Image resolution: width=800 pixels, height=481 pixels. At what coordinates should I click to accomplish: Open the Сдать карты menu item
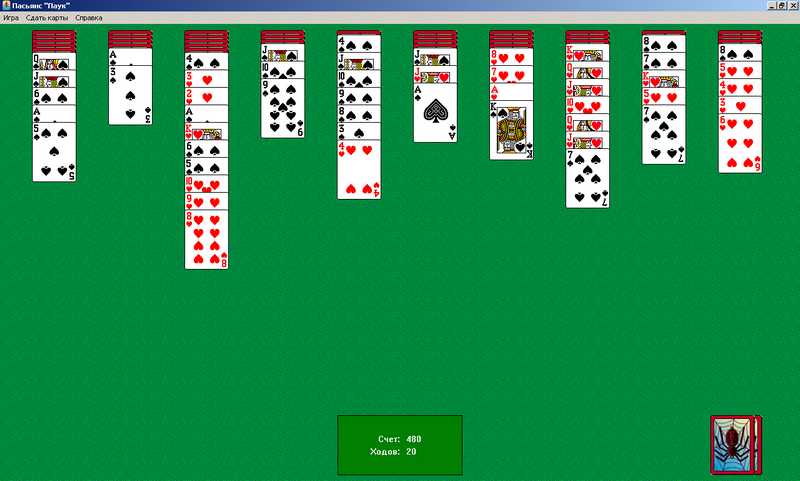(48, 18)
